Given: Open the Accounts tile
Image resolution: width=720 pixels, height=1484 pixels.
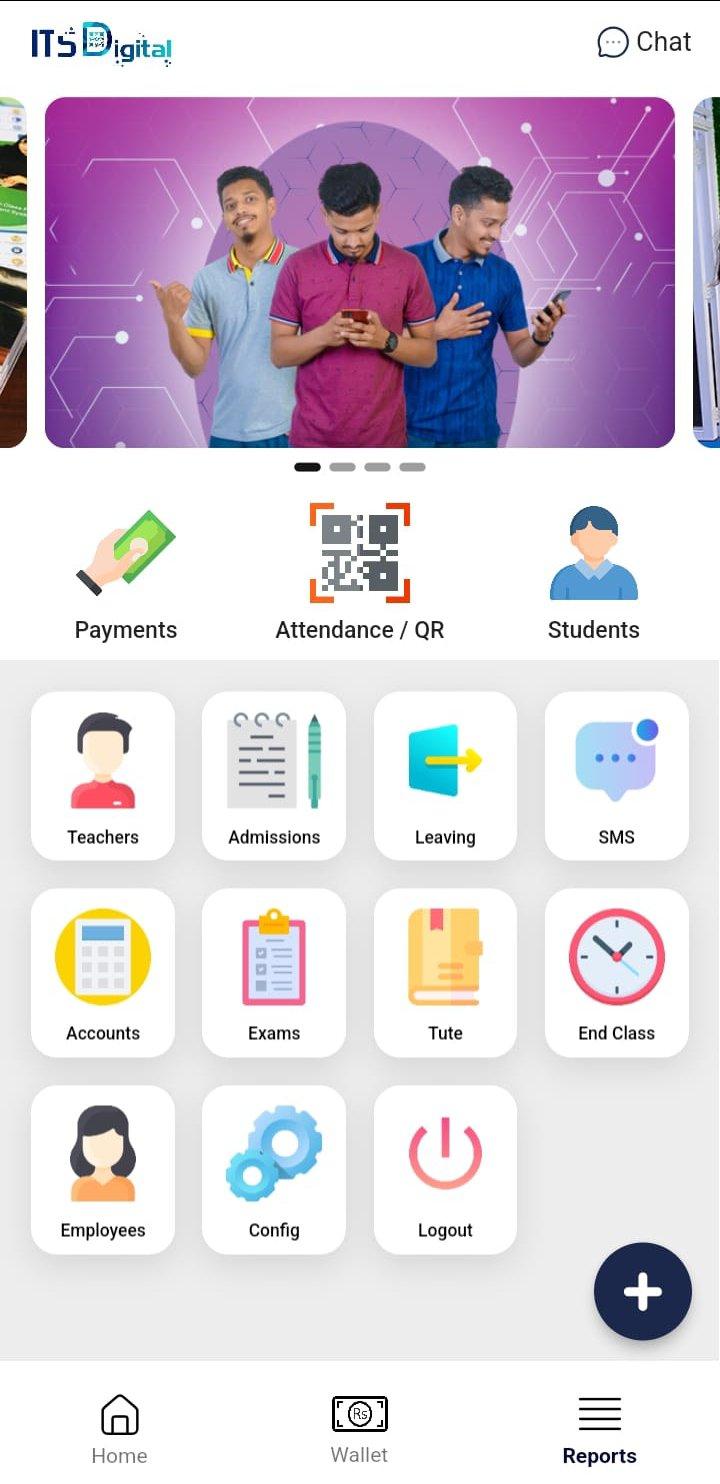Looking at the screenshot, I should (103, 972).
